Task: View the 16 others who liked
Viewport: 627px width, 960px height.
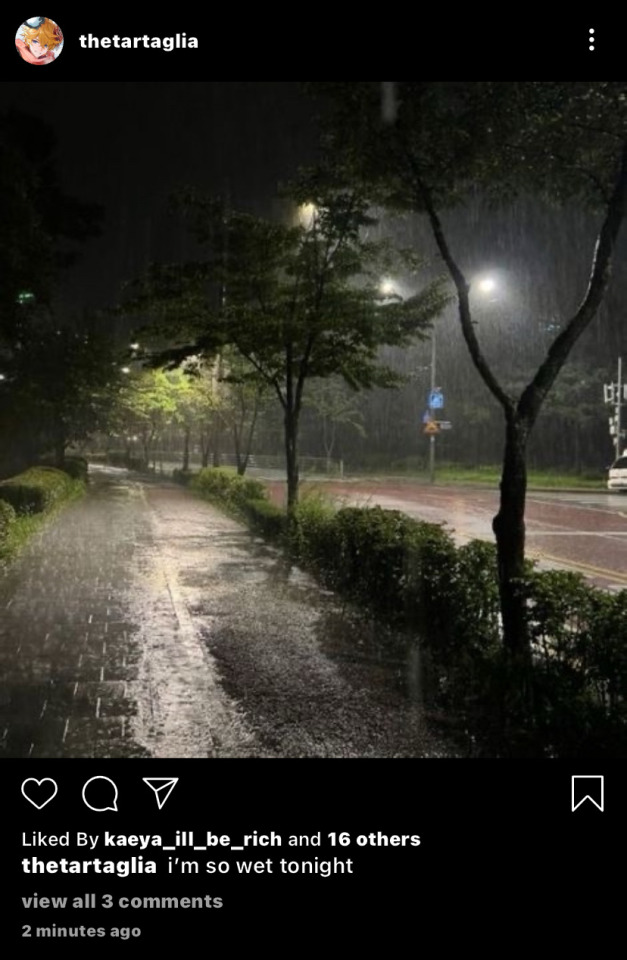Action: pos(373,839)
